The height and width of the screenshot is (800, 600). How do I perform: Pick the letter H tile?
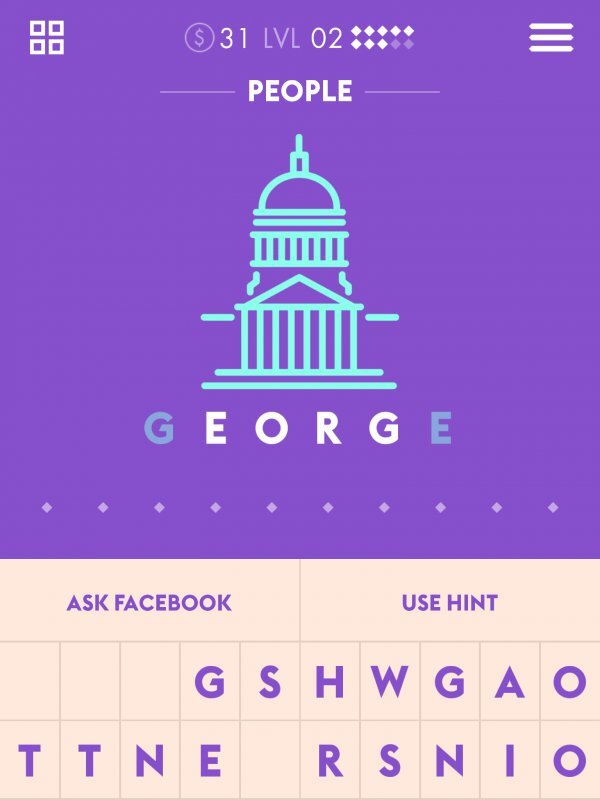(x=329, y=682)
